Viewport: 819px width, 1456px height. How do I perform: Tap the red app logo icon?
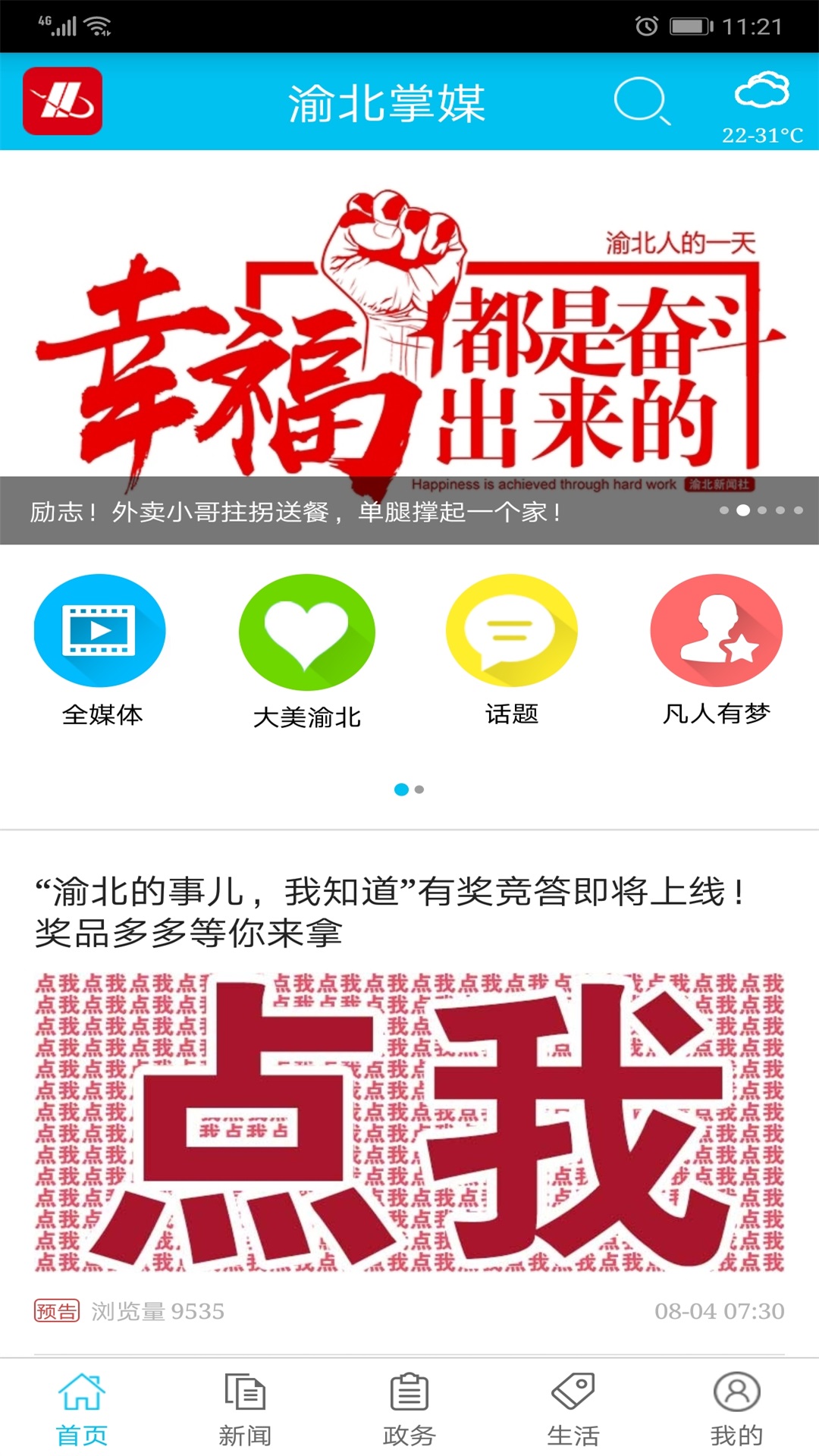point(63,101)
